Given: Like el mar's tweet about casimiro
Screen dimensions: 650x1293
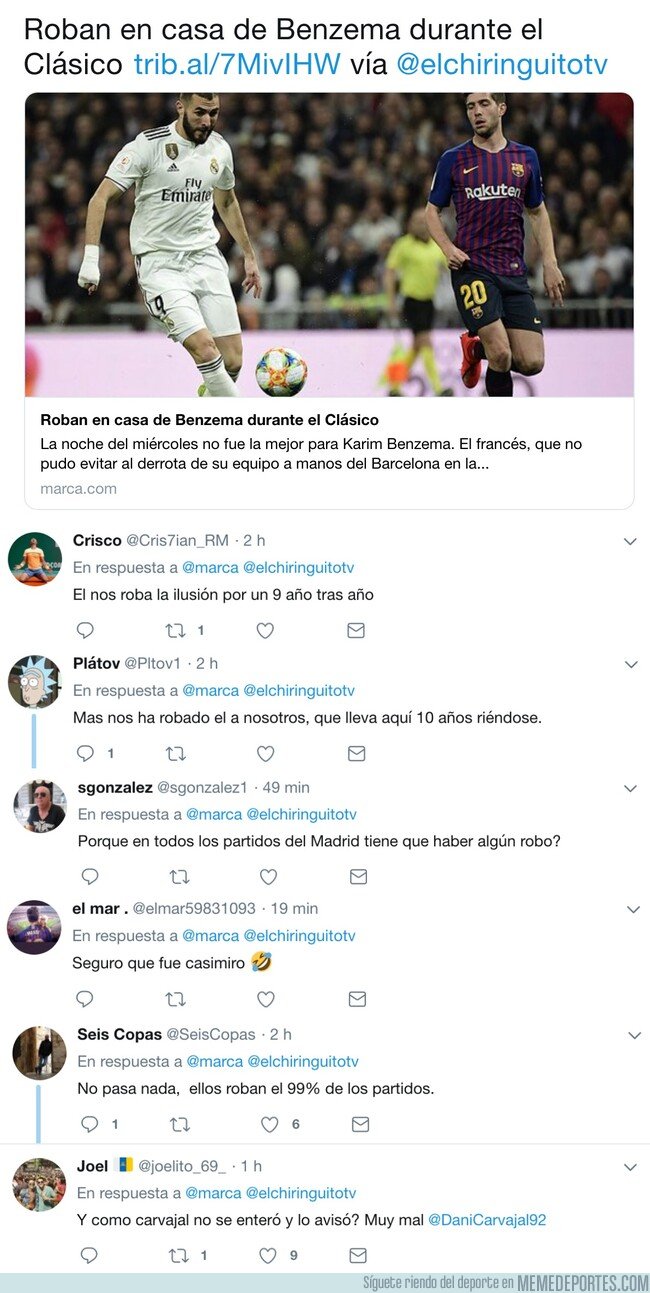Looking at the screenshot, I should pos(265,999).
